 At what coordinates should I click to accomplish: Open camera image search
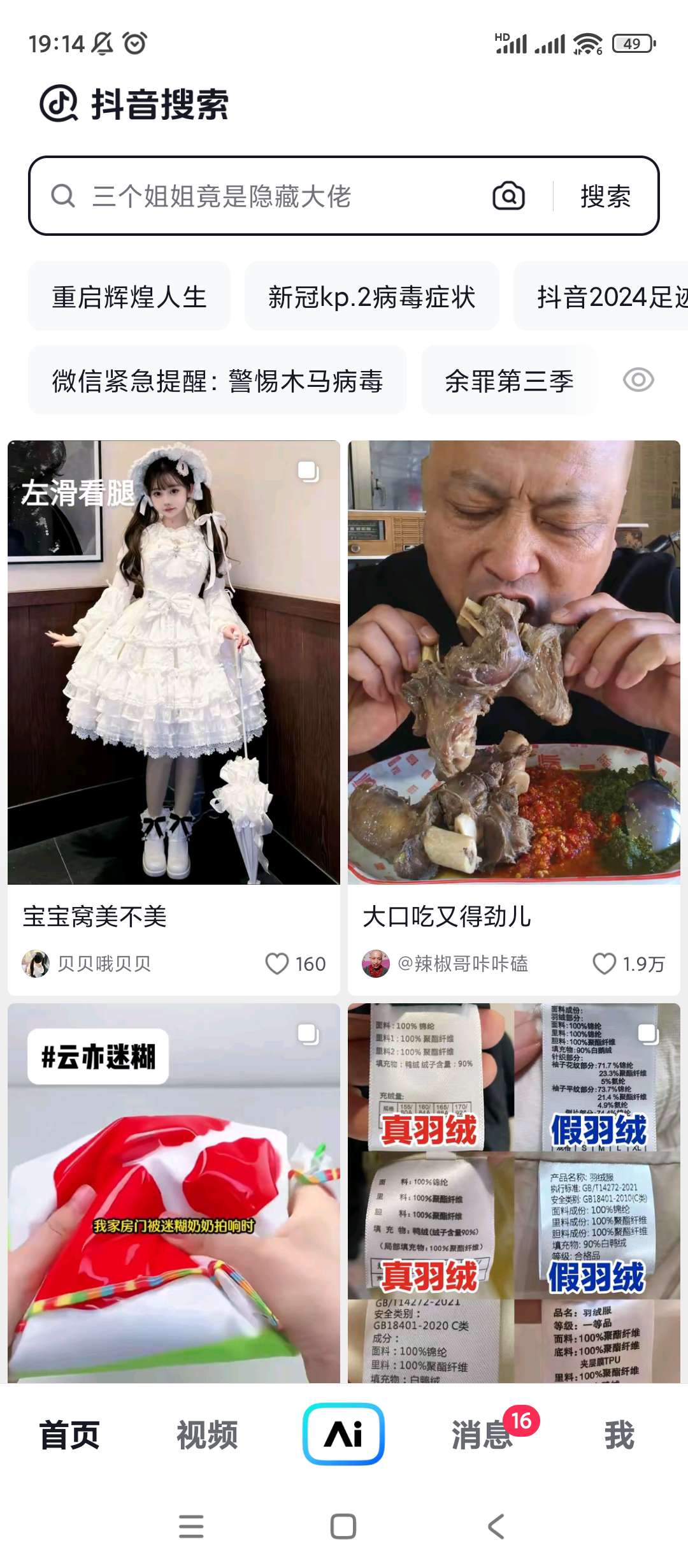[x=508, y=196]
